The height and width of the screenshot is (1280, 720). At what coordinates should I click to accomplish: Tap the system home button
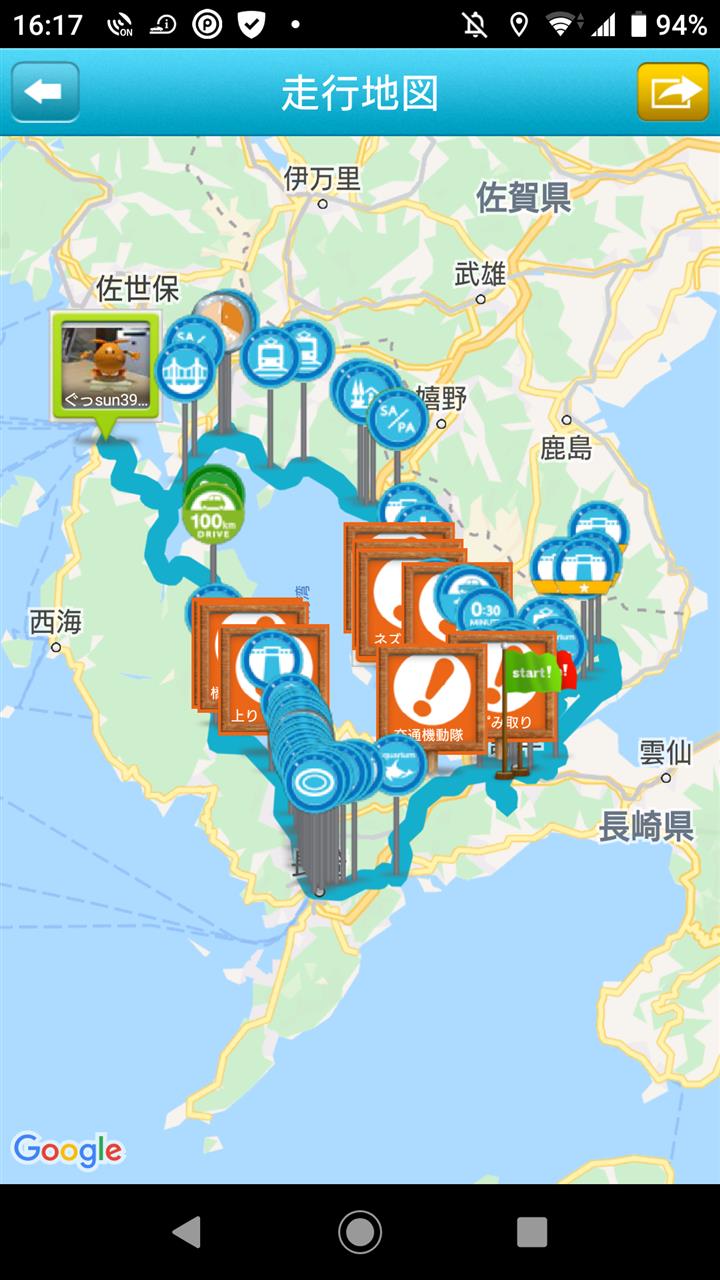[360, 1232]
